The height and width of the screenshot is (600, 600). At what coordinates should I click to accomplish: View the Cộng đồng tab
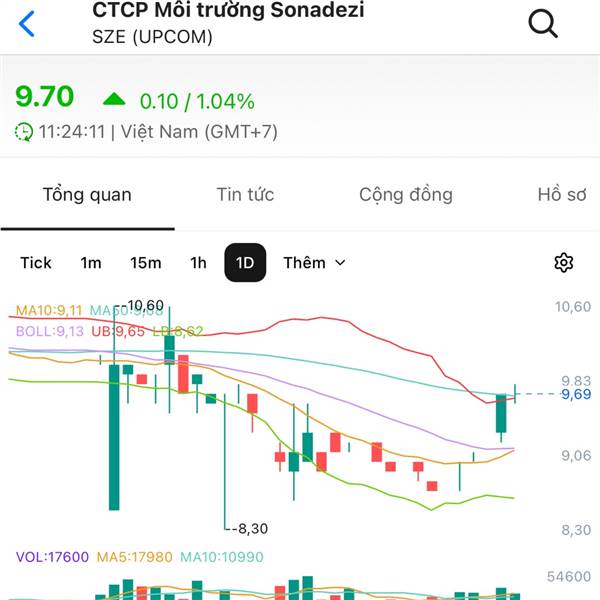tap(405, 195)
